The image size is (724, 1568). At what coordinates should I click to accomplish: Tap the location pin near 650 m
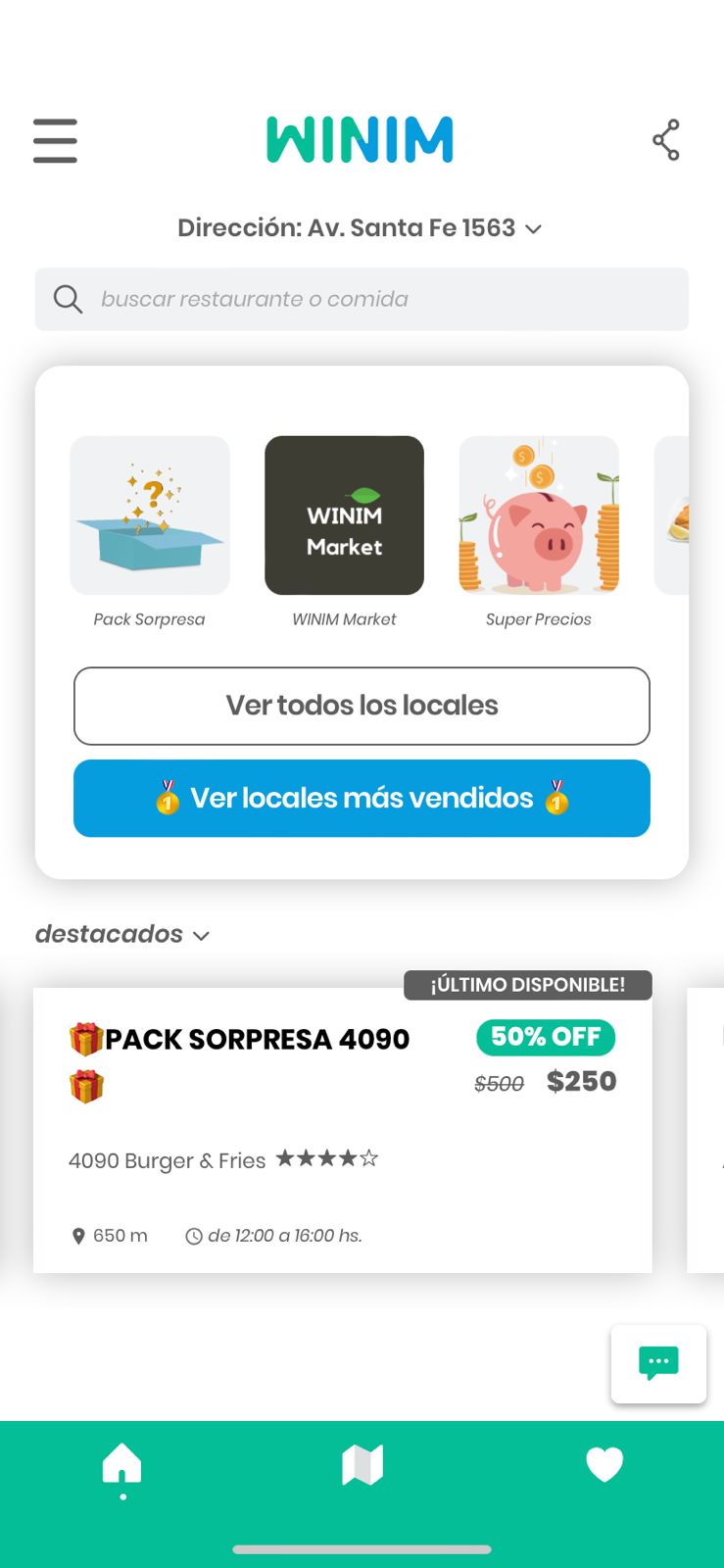coord(79,1235)
